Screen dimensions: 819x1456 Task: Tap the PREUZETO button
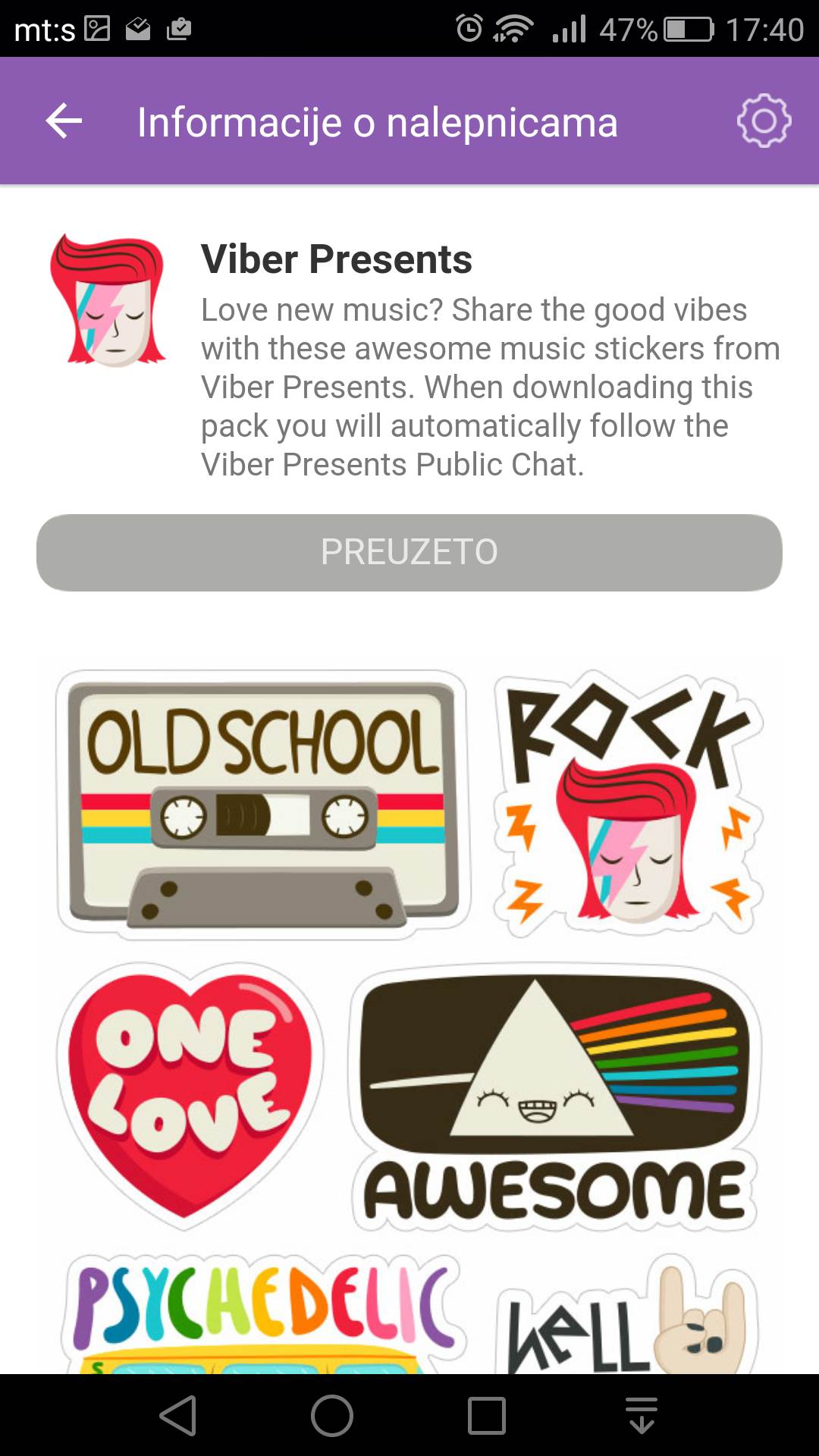(x=409, y=552)
